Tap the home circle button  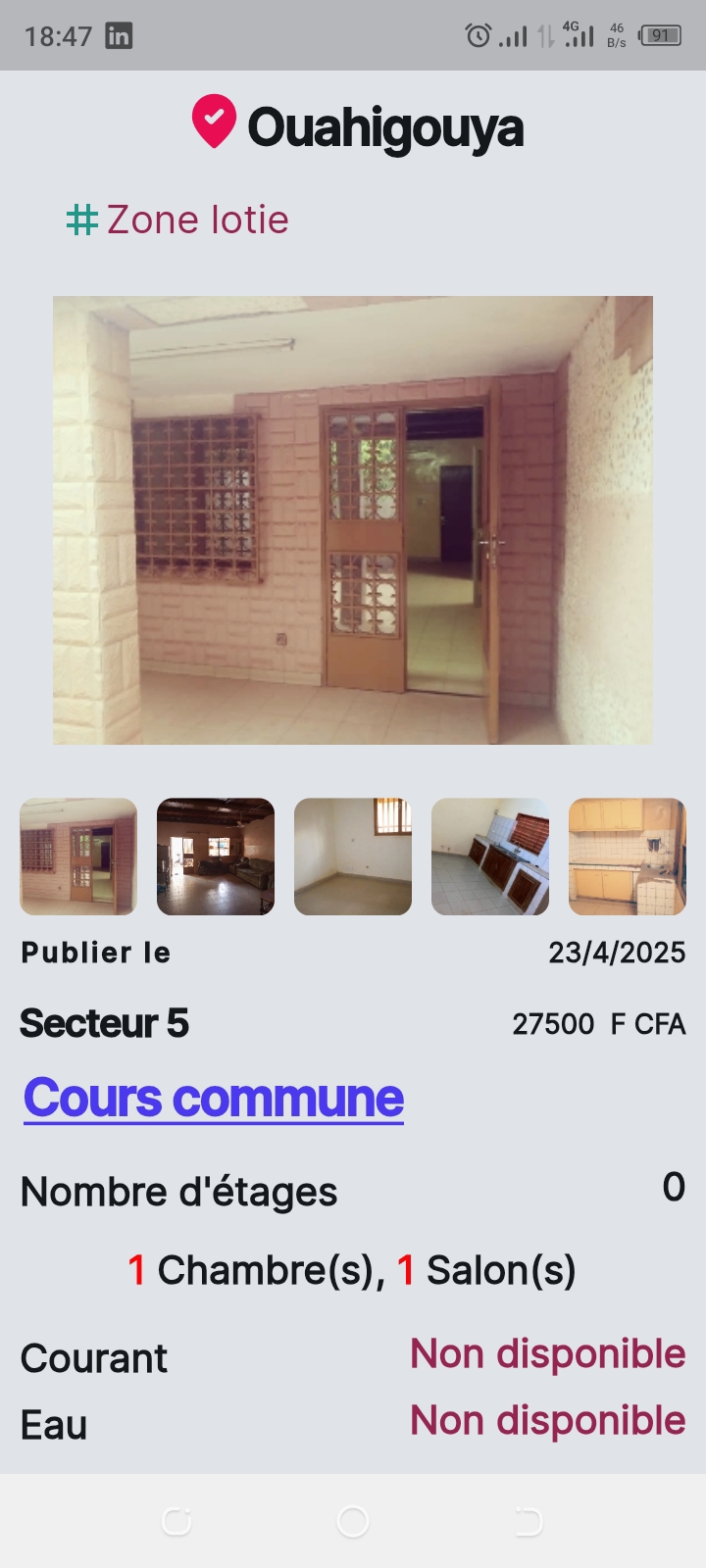pyautogui.click(x=353, y=1521)
